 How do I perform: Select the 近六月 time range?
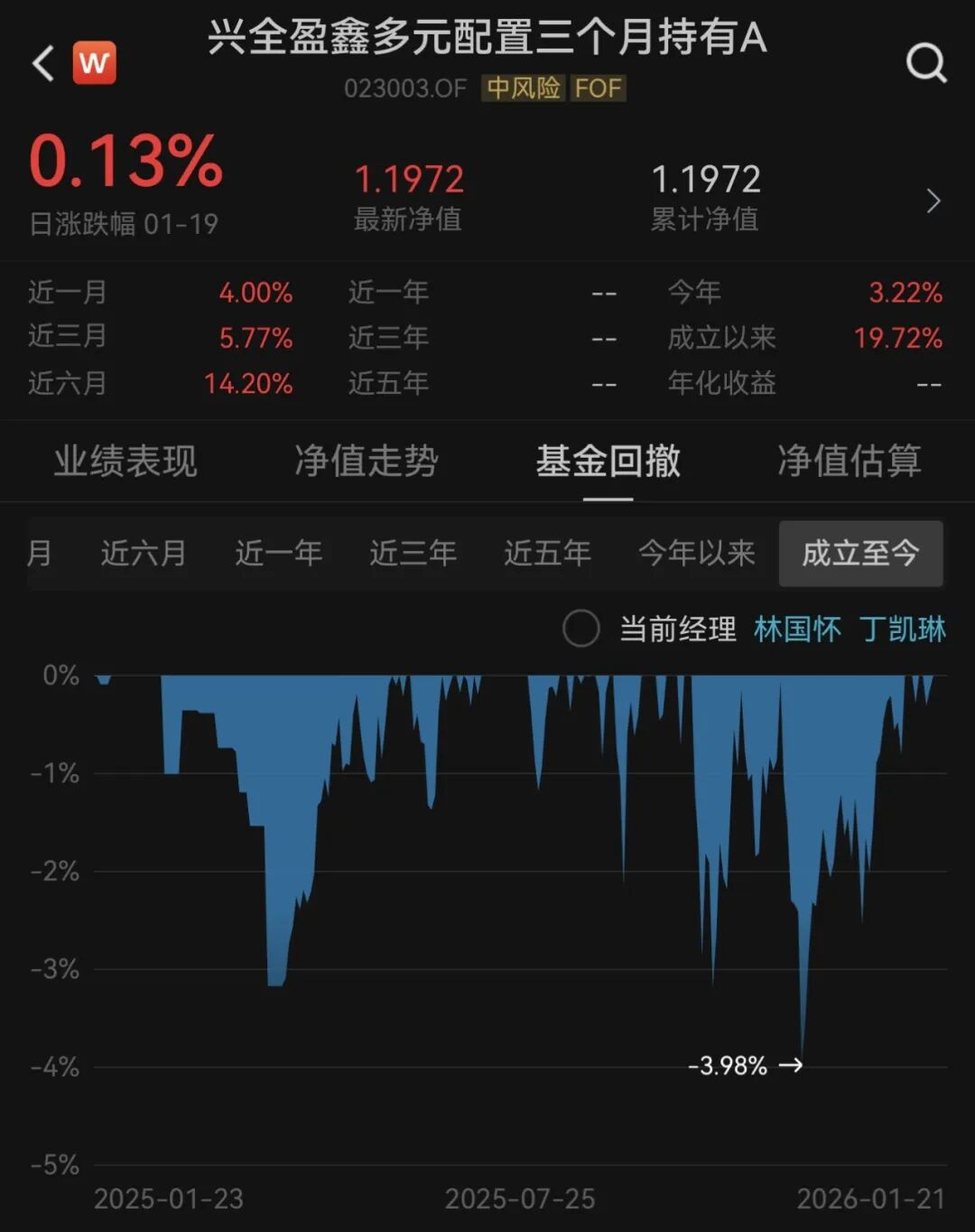144,553
